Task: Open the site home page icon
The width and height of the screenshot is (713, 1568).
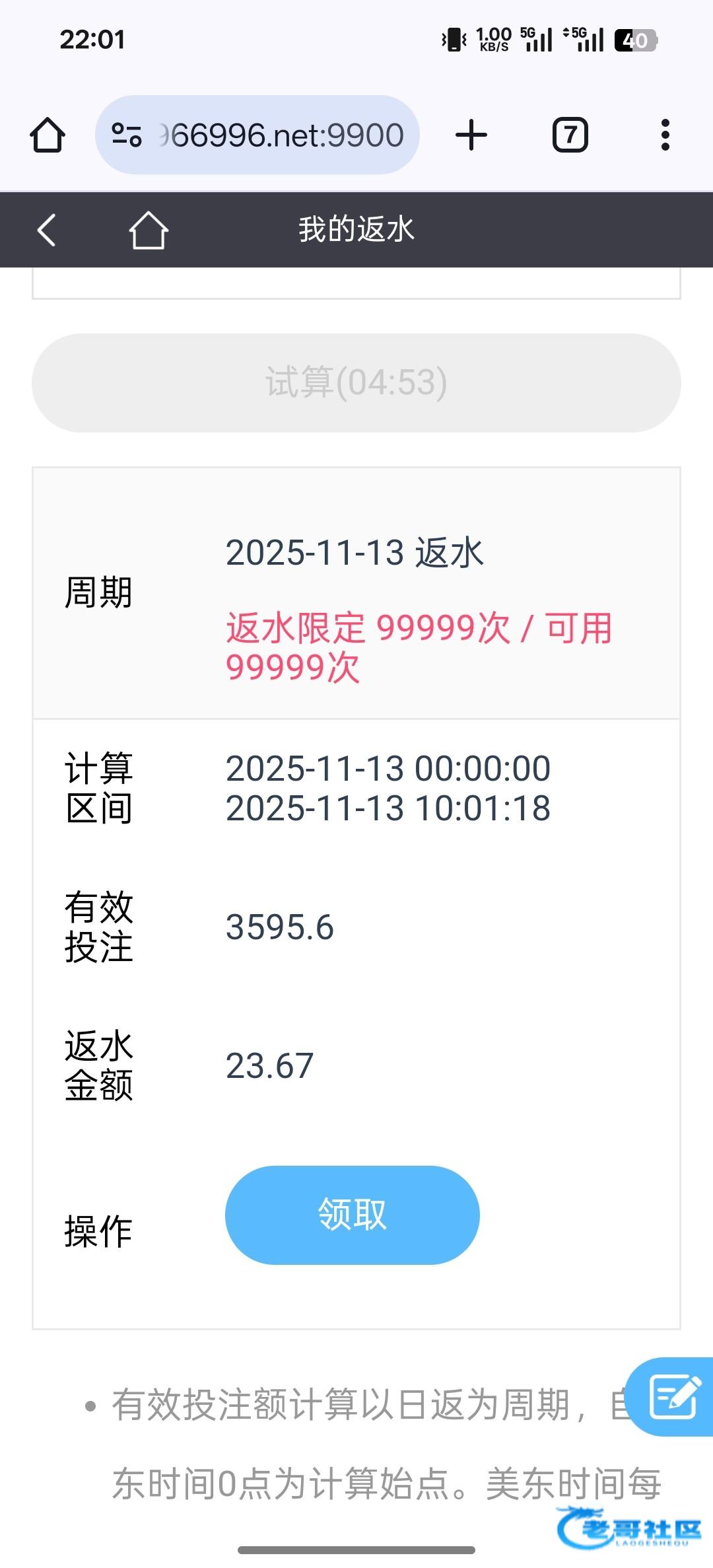Action: click(x=148, y=230)
